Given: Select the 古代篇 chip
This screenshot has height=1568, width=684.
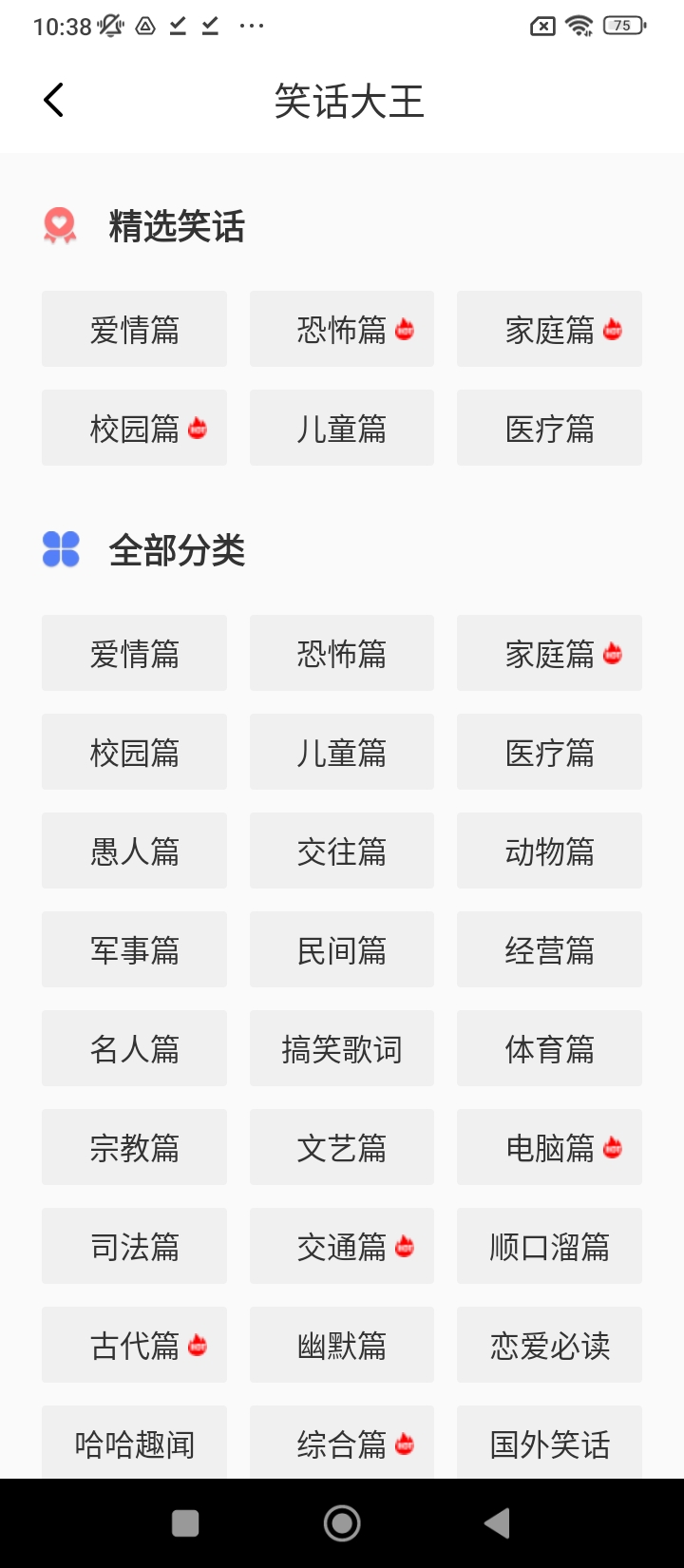Looking at the screenshot, I should click(x=134, y=1346).
